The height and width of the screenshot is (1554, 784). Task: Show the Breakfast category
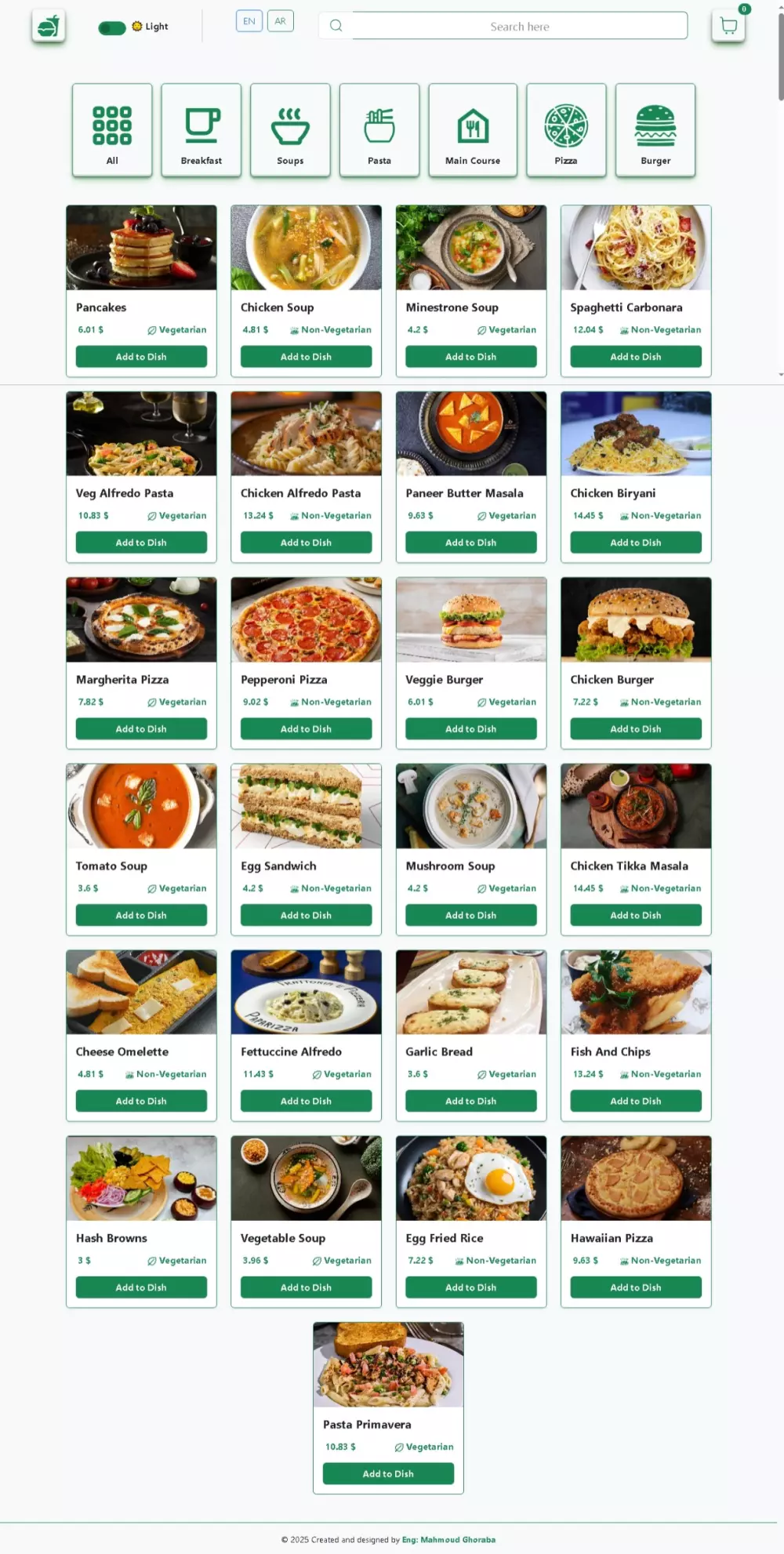tap(201, 130)
